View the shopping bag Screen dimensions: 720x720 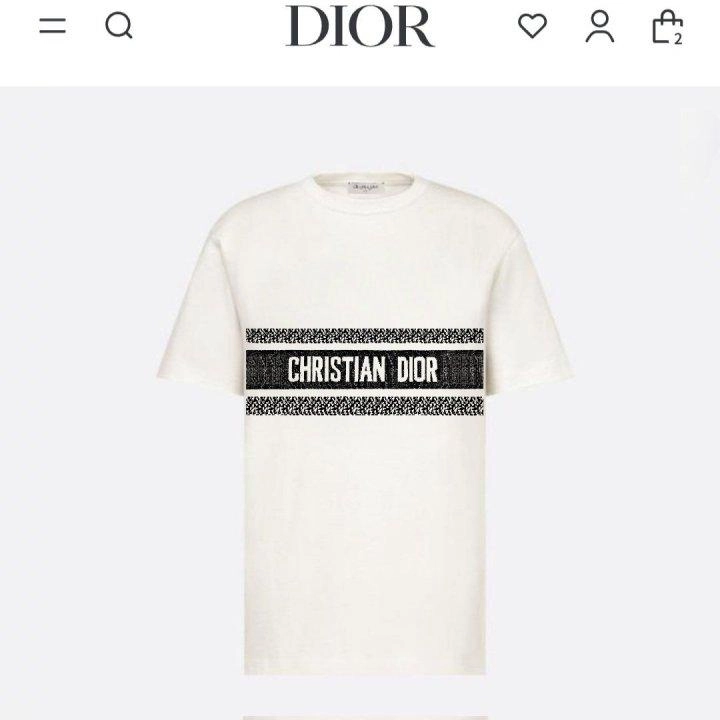coord(667,27)
